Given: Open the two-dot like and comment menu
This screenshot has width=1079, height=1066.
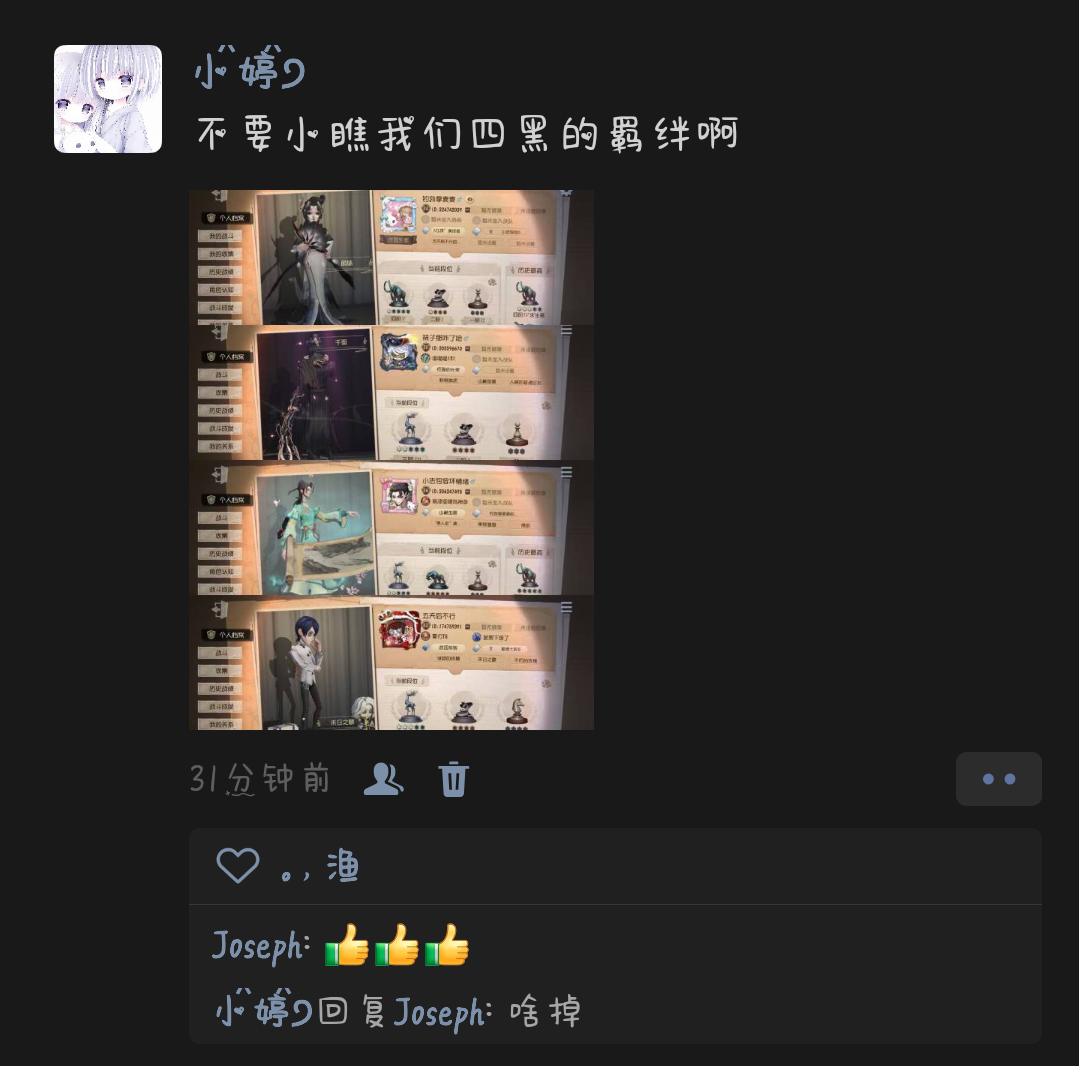Looking at the screenshot, I should [998, 779].
